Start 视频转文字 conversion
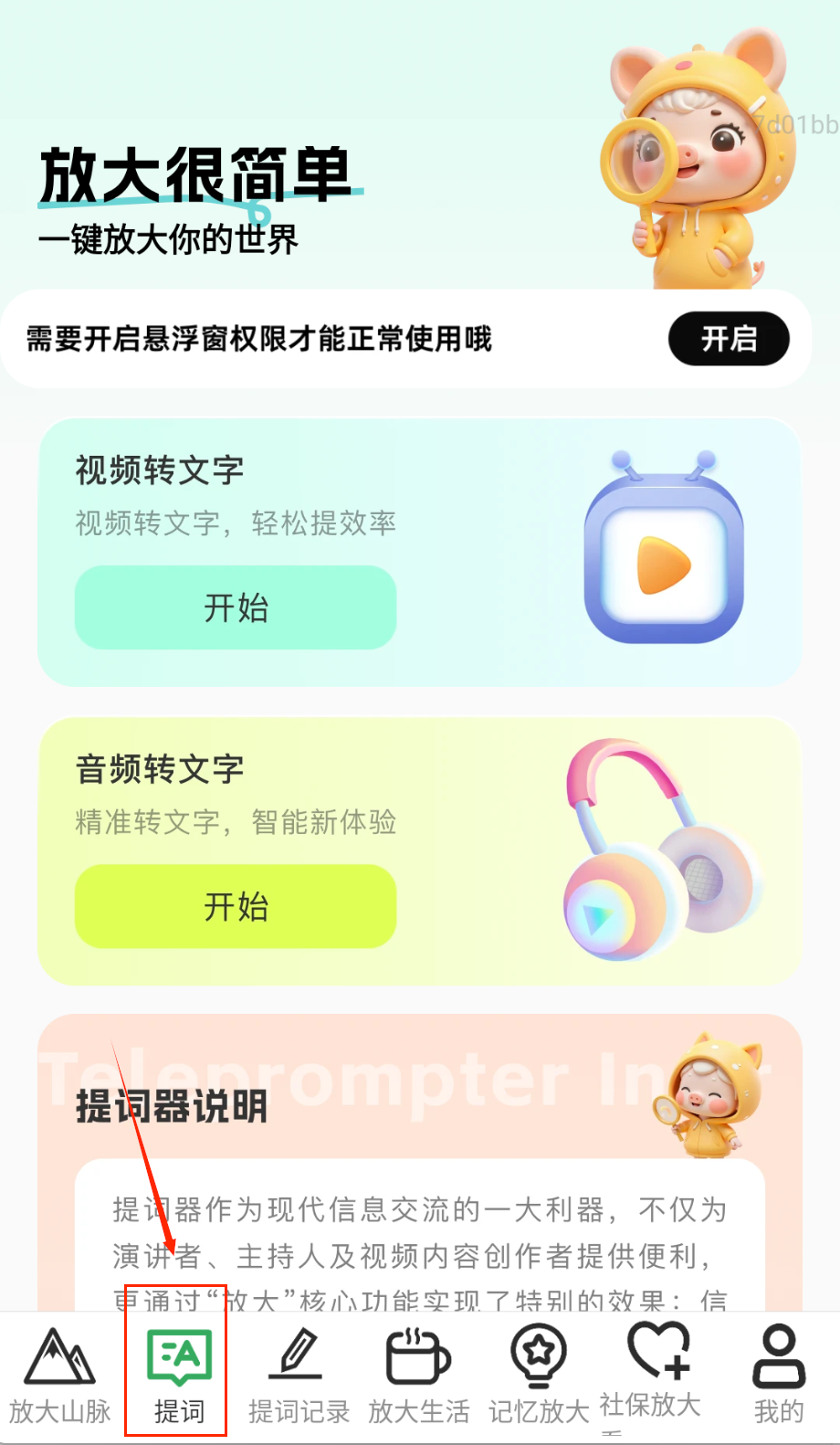The width and height of the screenshot is (840, 1445). click(236, 607)
